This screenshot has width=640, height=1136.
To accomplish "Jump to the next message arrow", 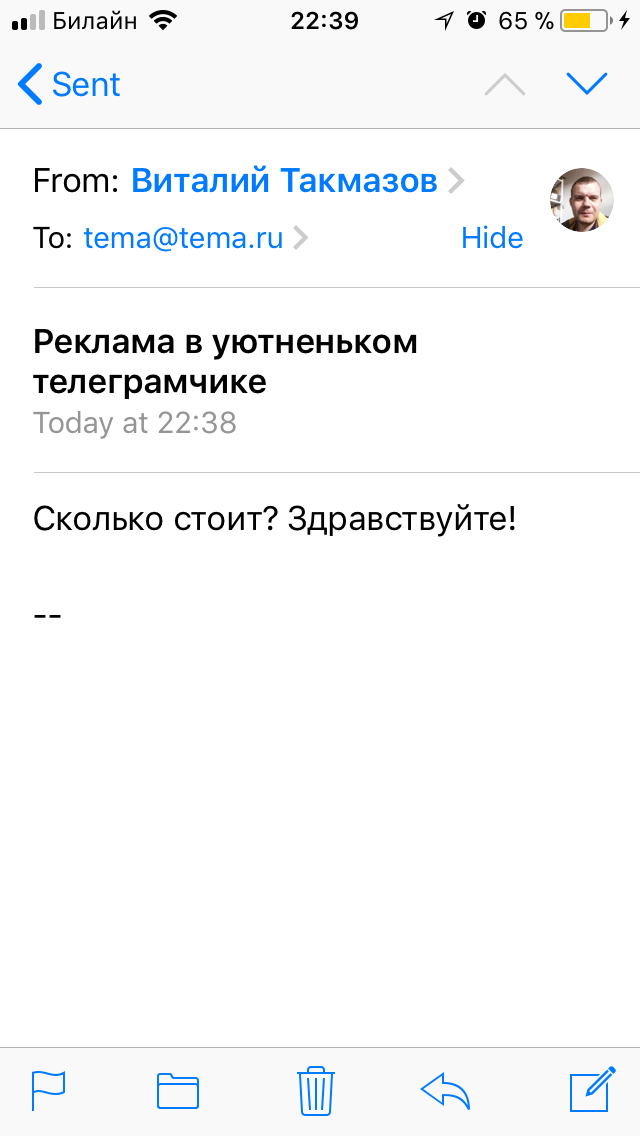I will [x=586, y=84].
